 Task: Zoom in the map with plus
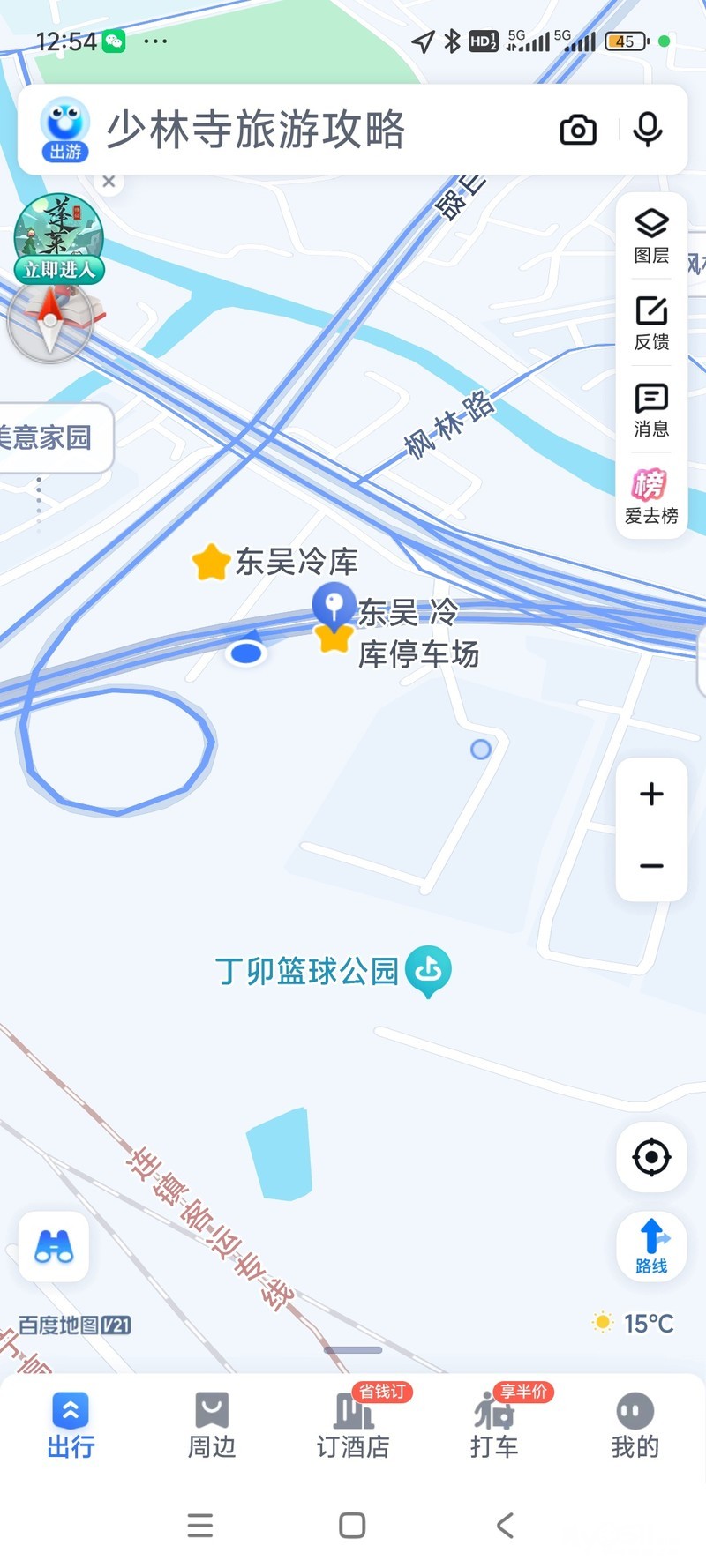coord(651,794)
